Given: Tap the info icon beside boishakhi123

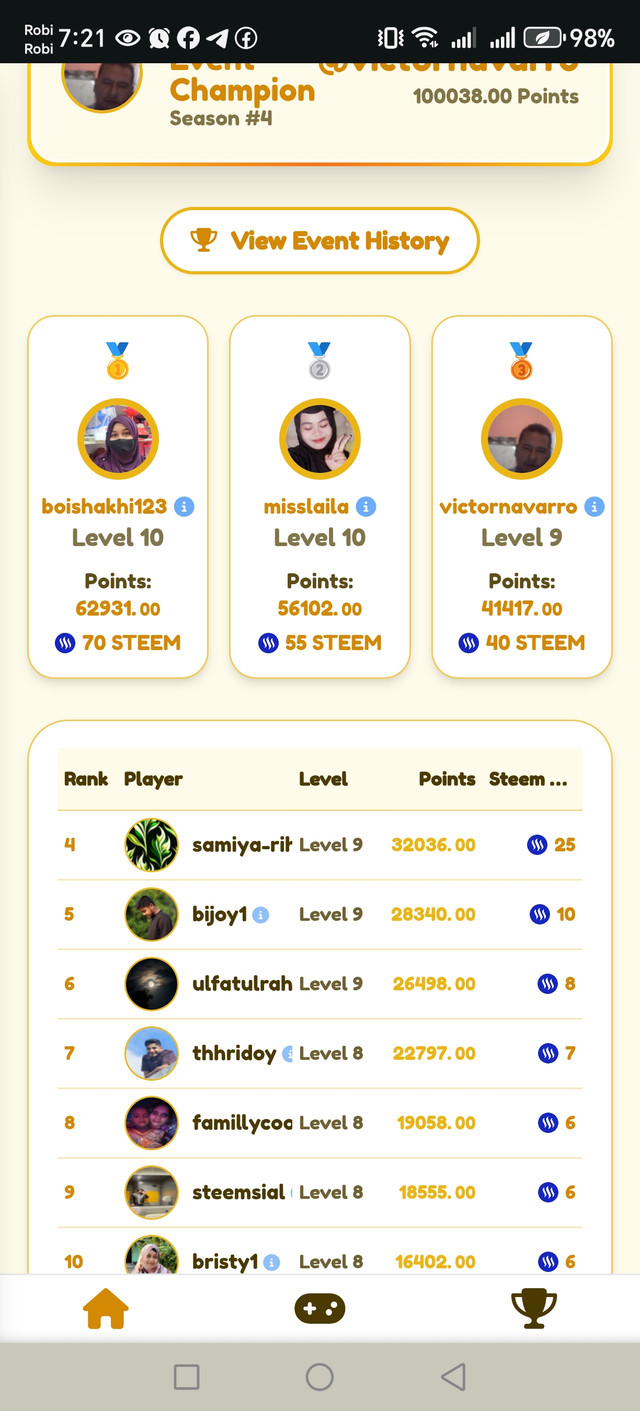Looking at the screenshot, I should click(184, 507).
